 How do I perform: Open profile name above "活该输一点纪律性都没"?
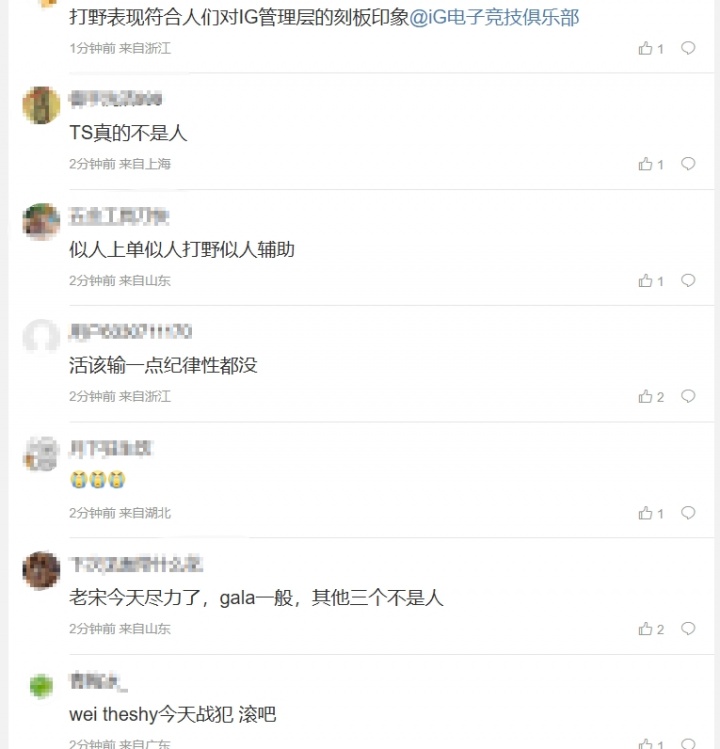(x=130, y=332)
